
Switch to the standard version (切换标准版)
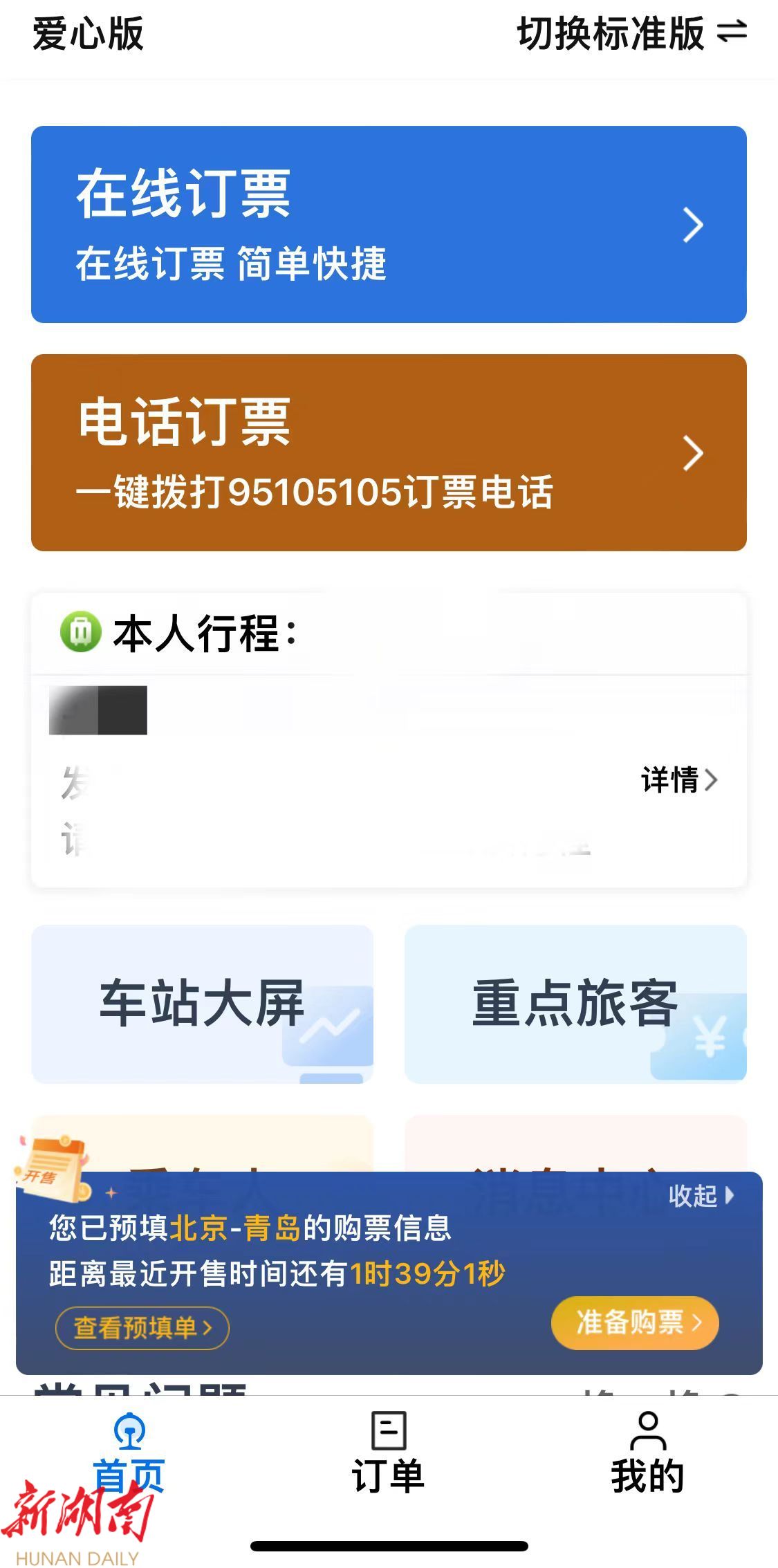[x=631, y=33]
